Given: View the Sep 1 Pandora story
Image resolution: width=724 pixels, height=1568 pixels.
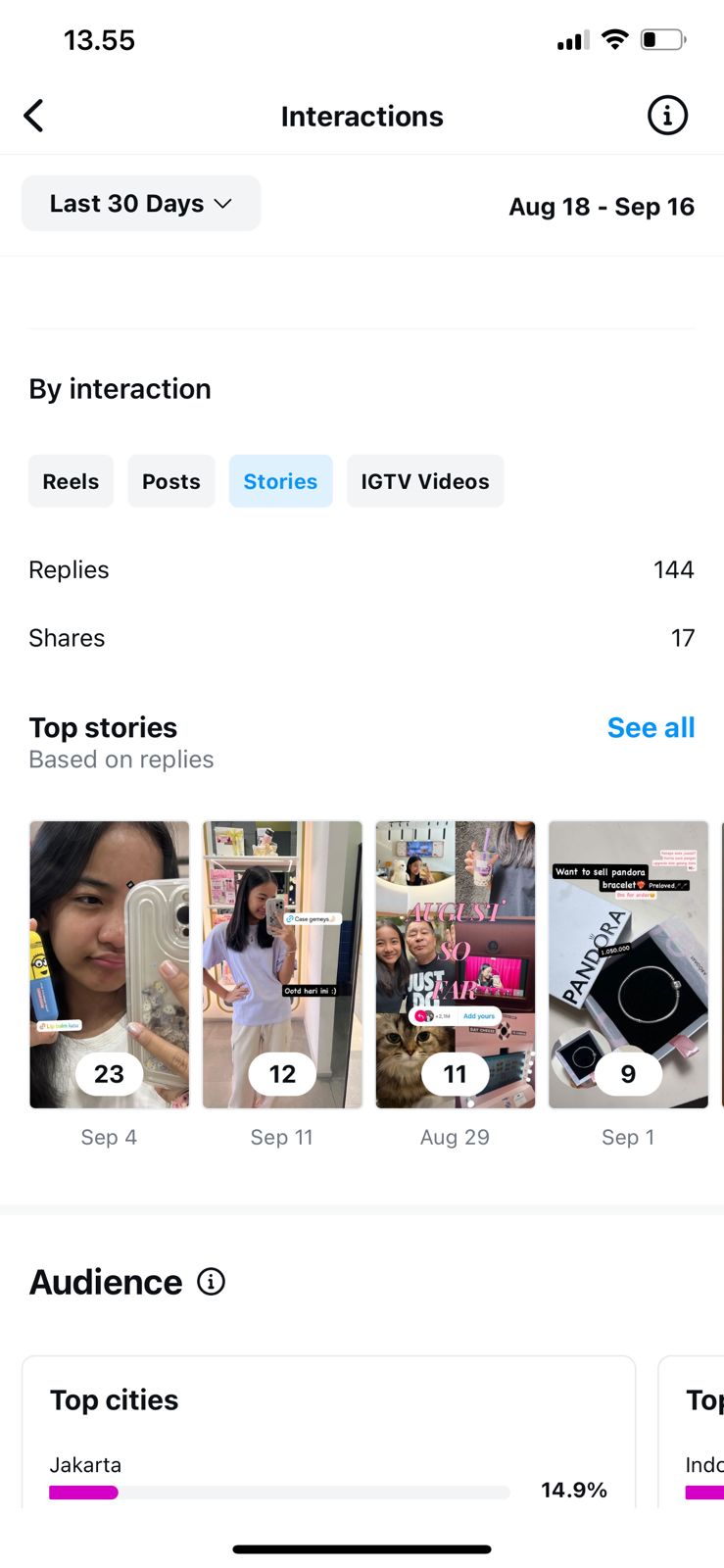Looking at the screenshot, I should (628, 964).
